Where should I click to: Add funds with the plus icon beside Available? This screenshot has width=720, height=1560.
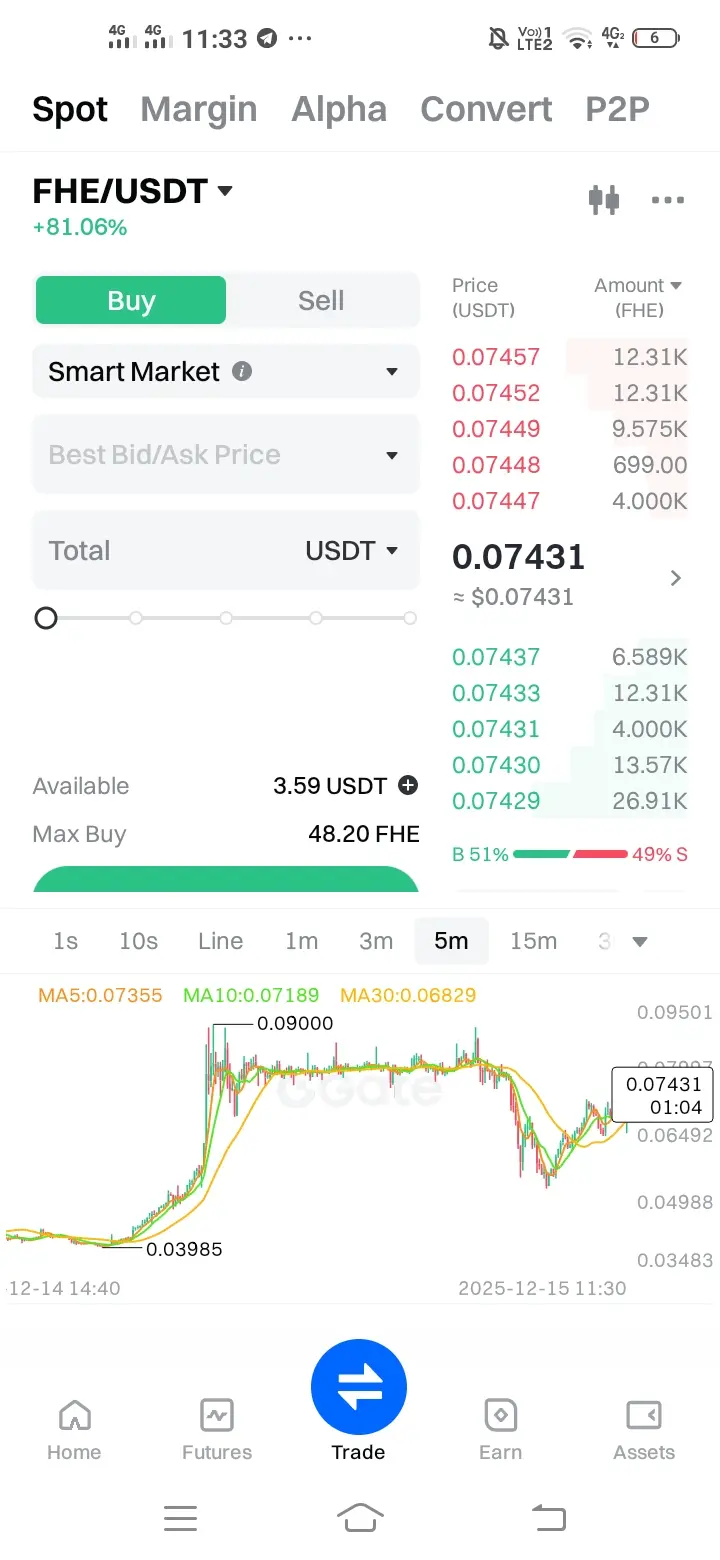pyautogui.click(x=408, y=786)
